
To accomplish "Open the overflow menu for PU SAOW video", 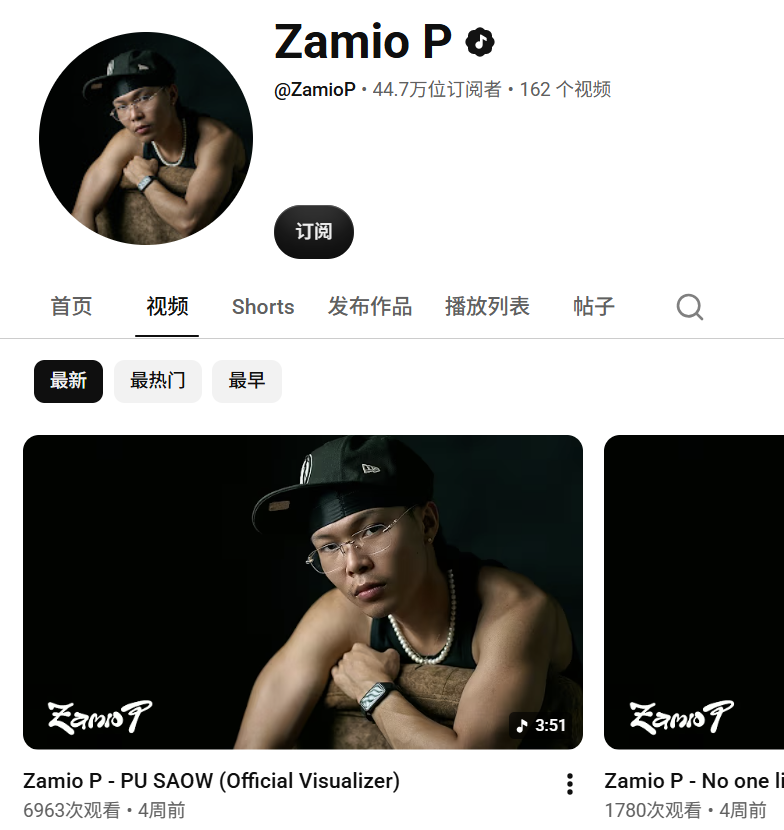I will click(x=570, y=784).
